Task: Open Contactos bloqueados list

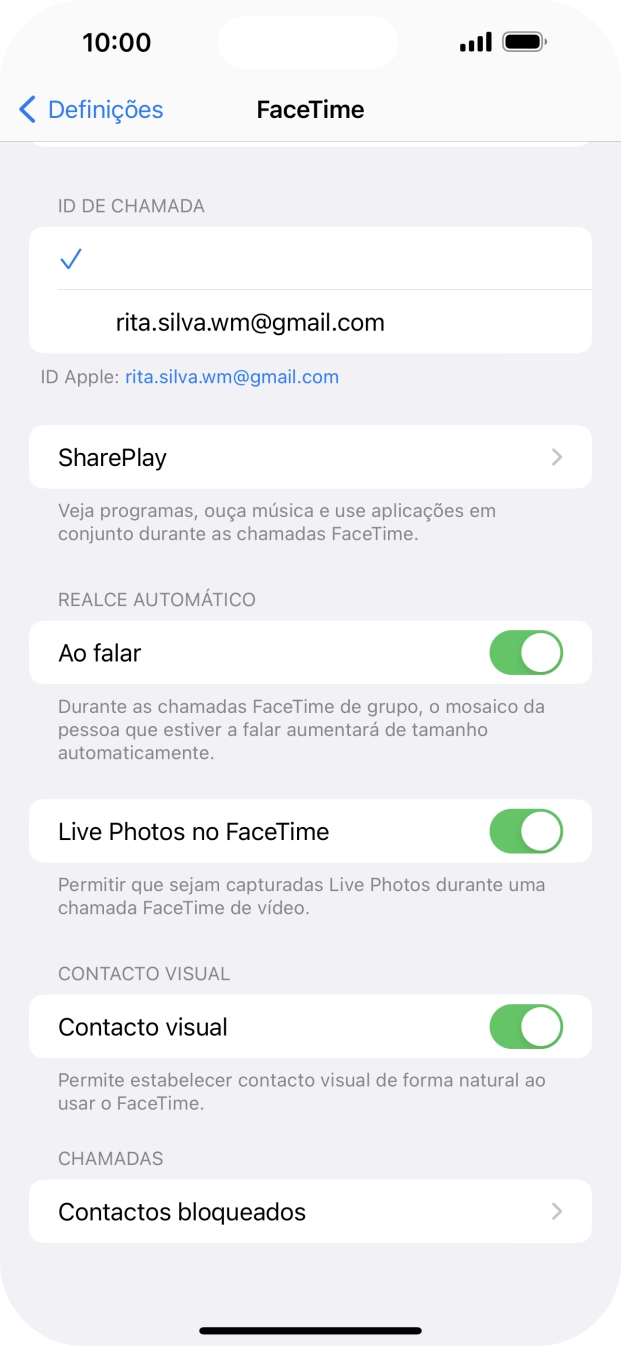Action: [310, 1212]
